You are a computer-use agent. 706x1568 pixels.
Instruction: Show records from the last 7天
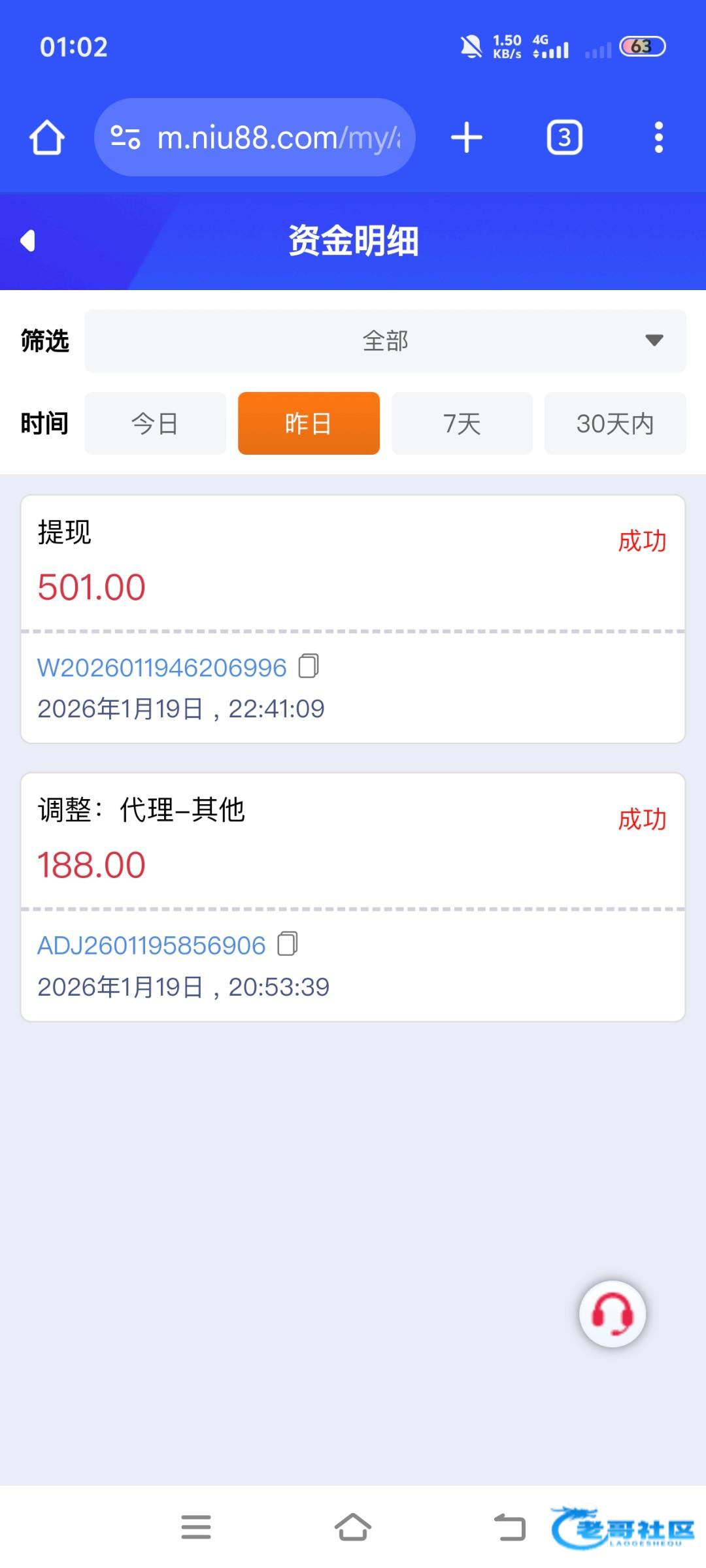tap(462, 423)
